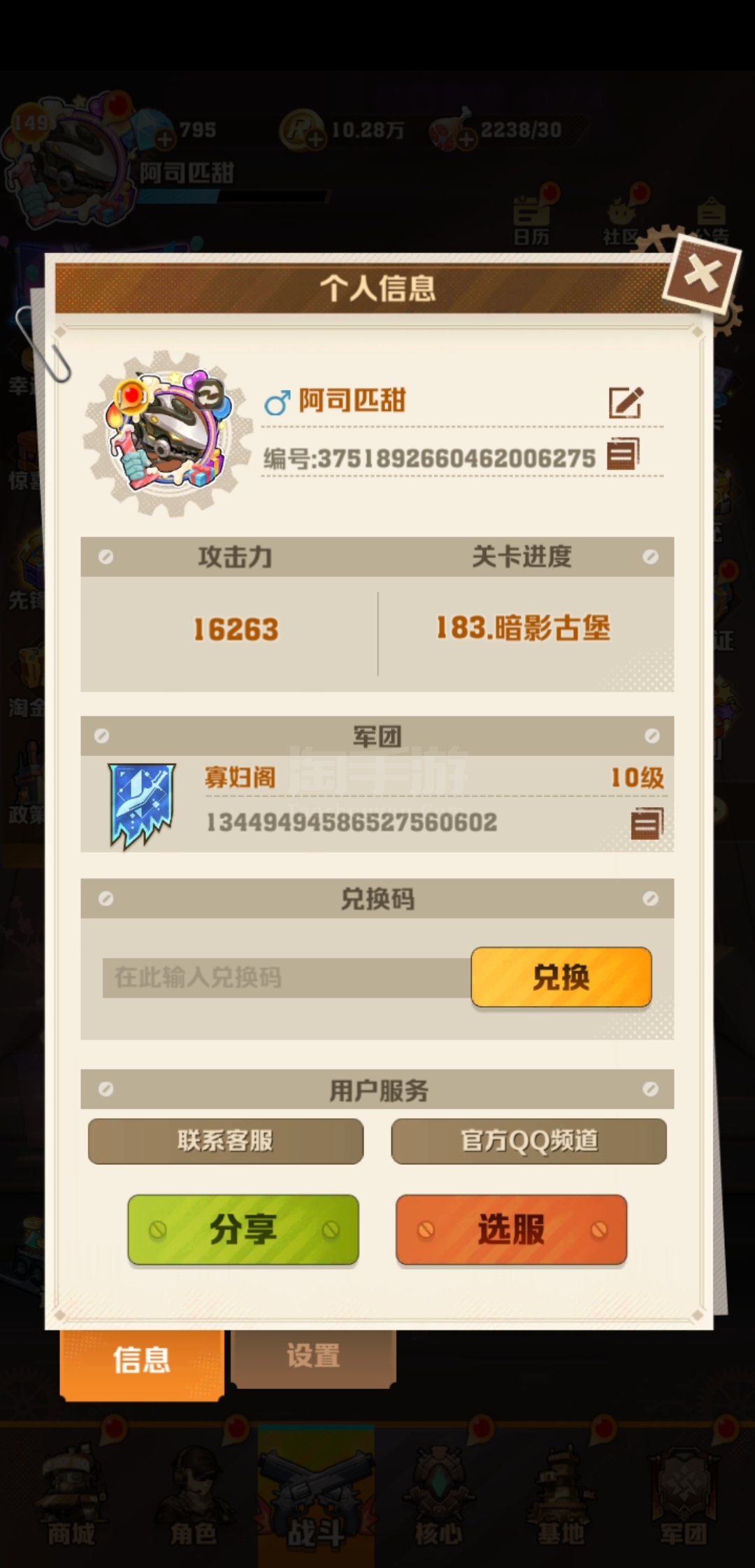Viewport: 755px width, 1568px height.
Task: Switch to the 设置 tab
Action: [x=313, y=1356]
